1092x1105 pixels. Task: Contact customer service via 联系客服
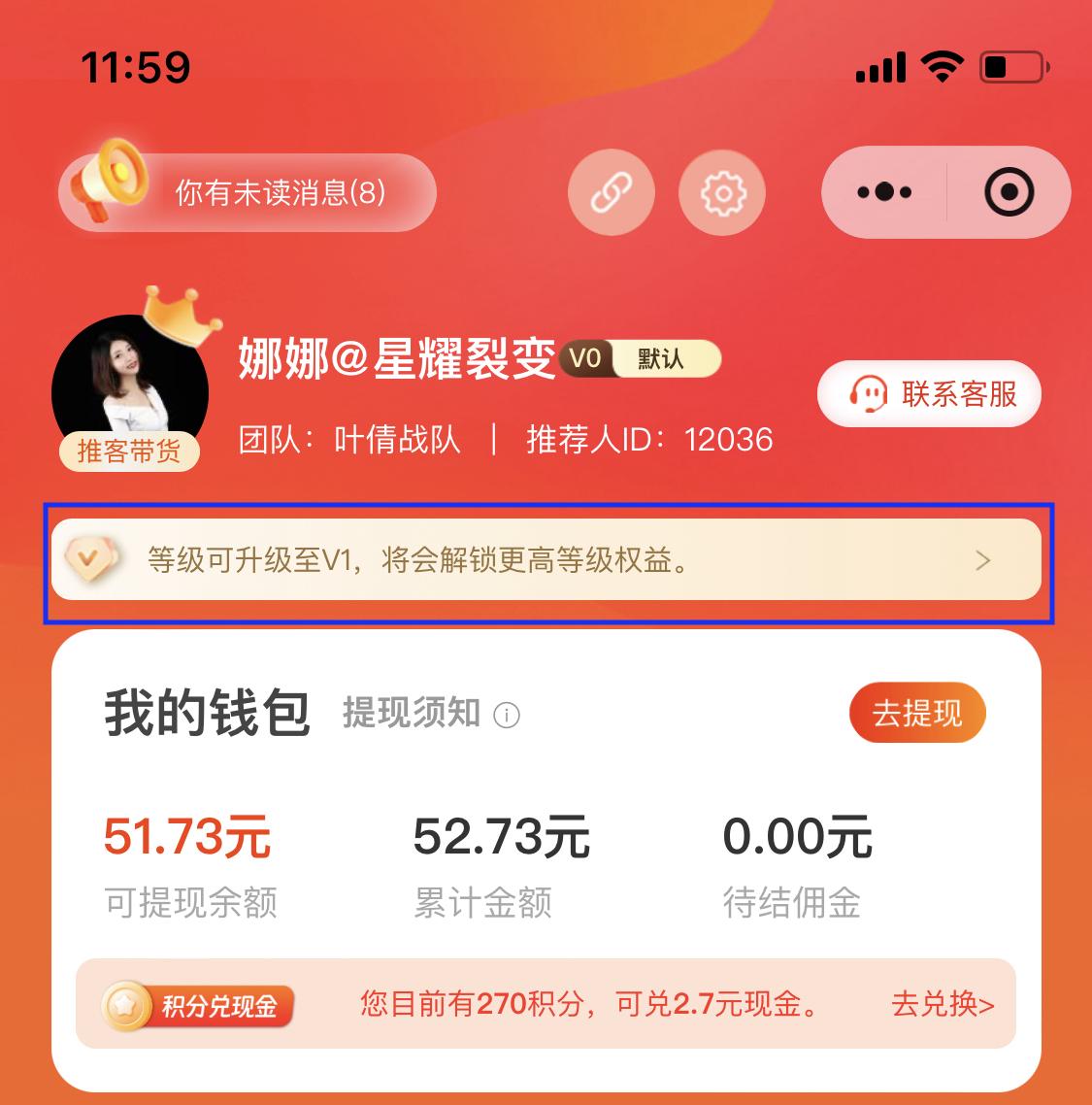(929, 394)
